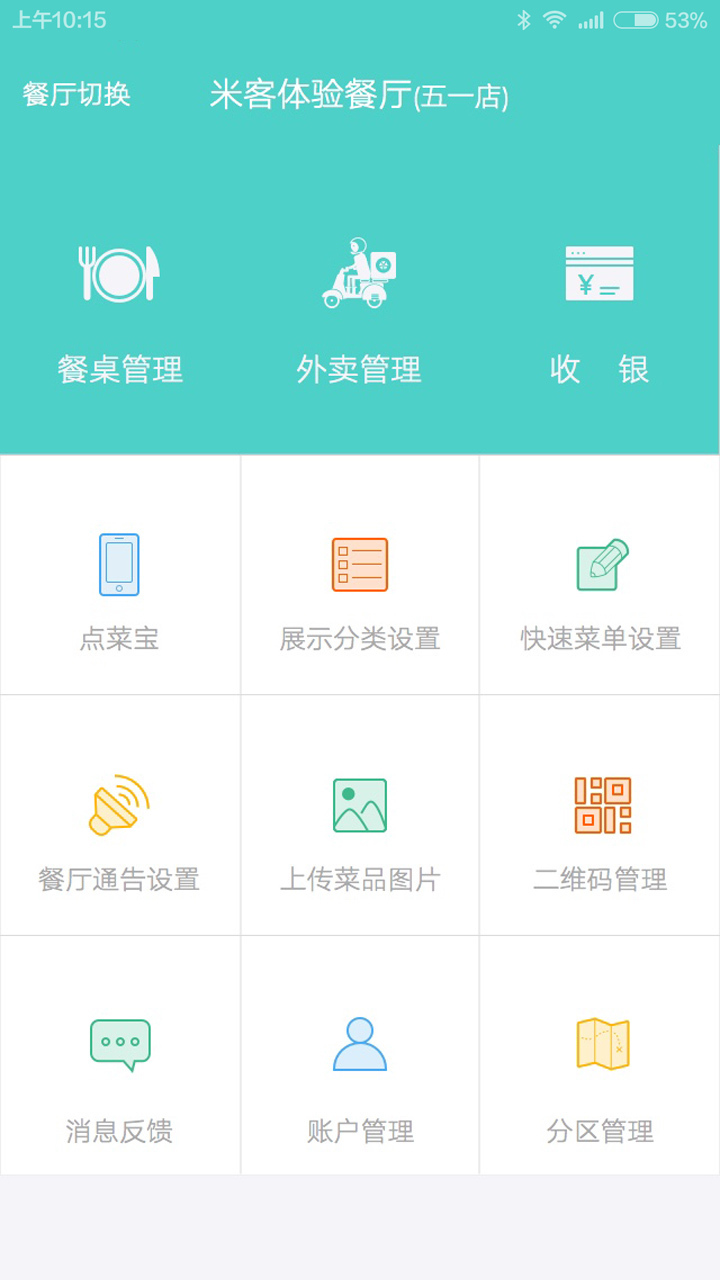Open 消息反馈
The height and width of the screenshot is (1280, 720).
pos(120,1055)
